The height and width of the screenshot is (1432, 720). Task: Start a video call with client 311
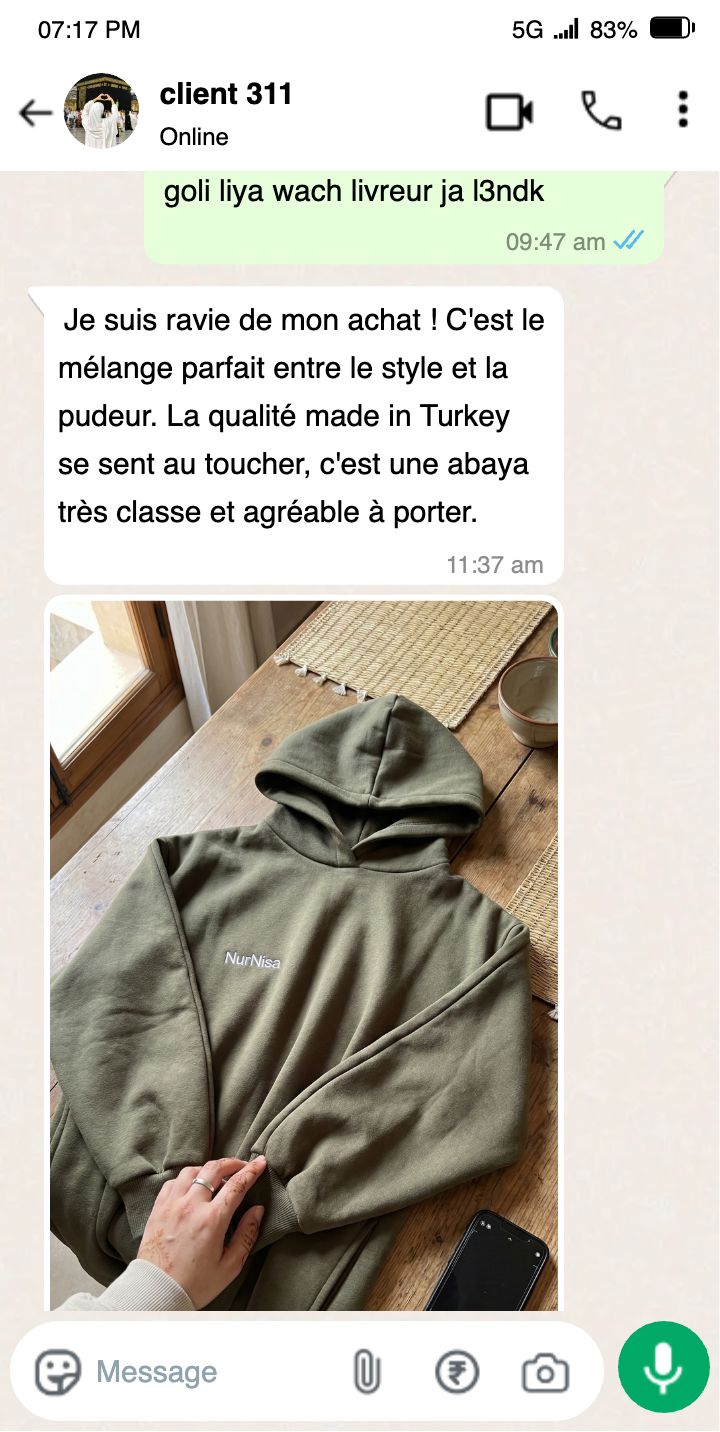509,111
